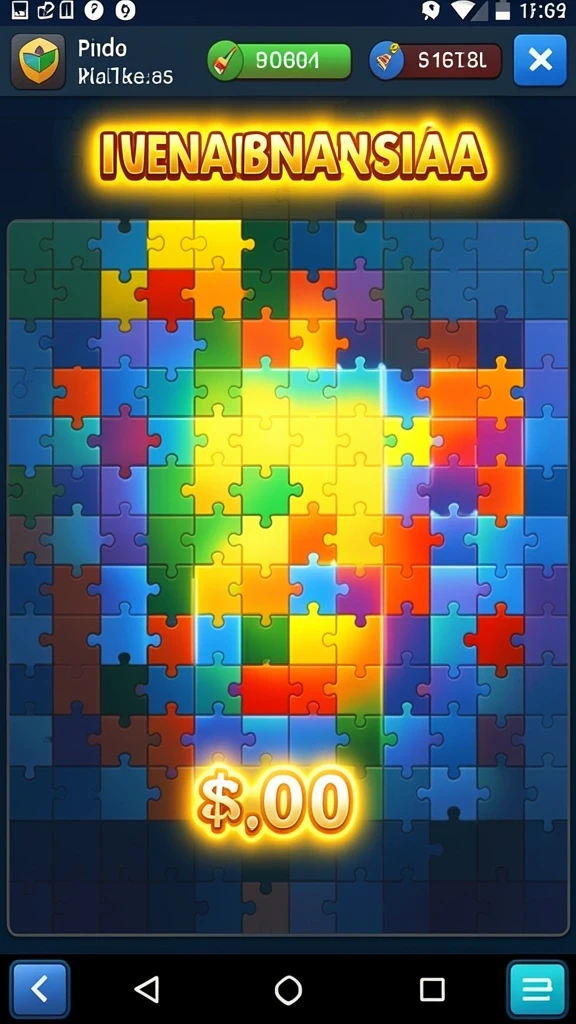Viewport: 576px width, 1024px height.
Task: Open the app icon in the top left
Action: [38, 61]
